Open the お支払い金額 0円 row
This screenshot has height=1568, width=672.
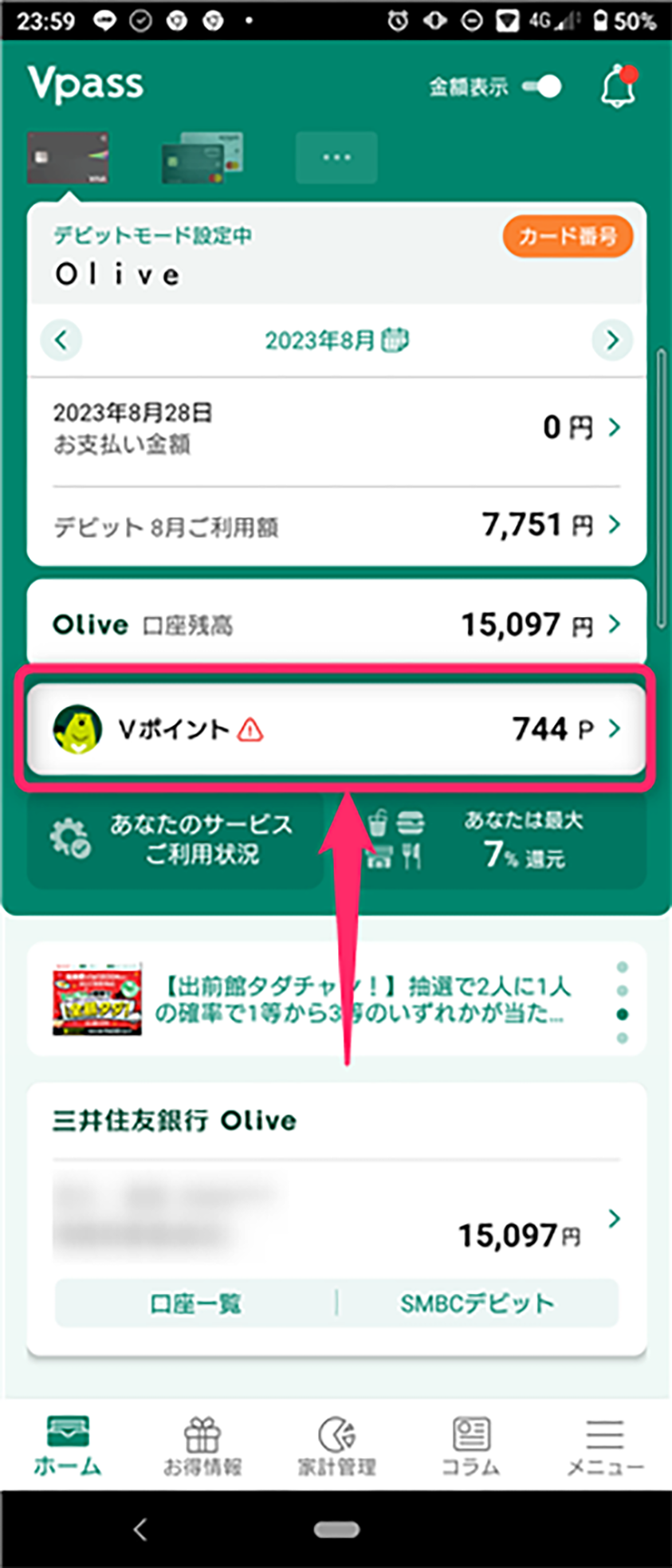pos(336,428)
